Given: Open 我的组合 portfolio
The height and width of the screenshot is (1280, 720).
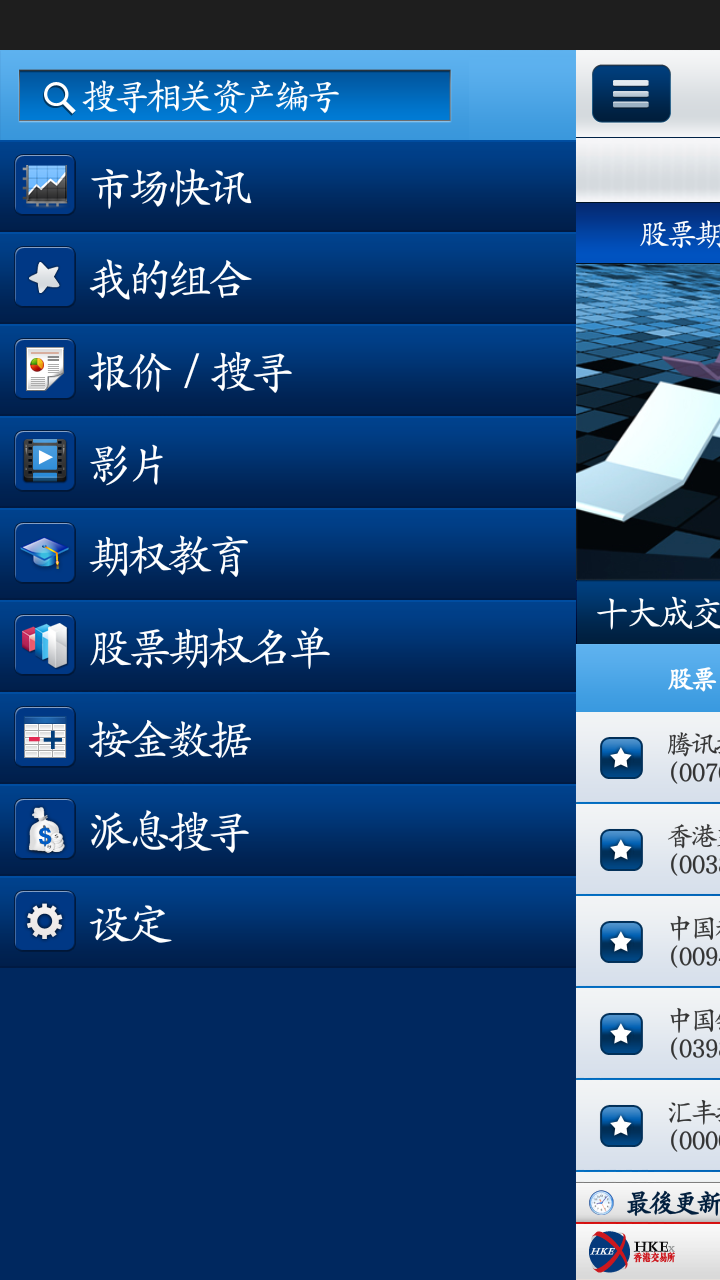Looking at the screenshot, I should click(288, 278).
